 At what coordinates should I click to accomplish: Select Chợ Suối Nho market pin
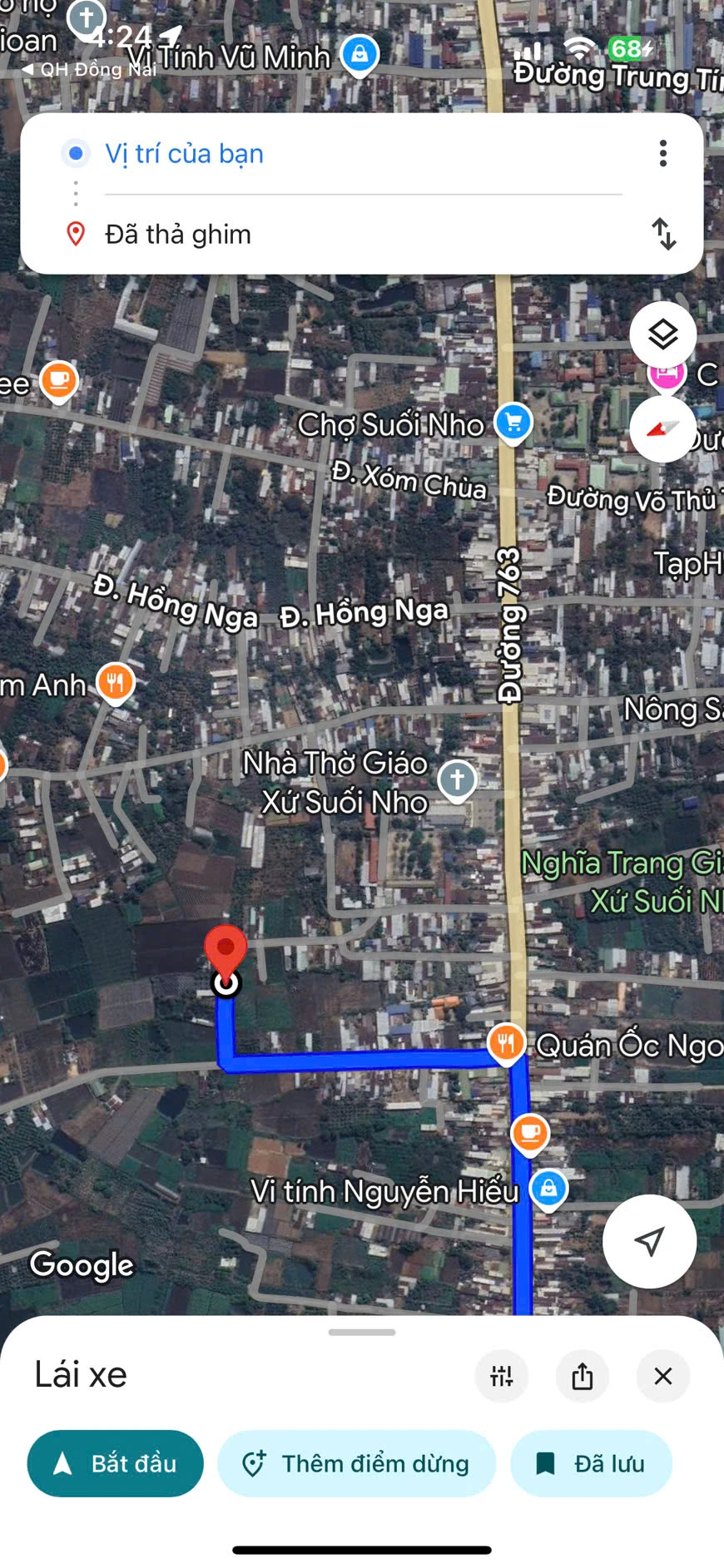click(x=513, y=422)
